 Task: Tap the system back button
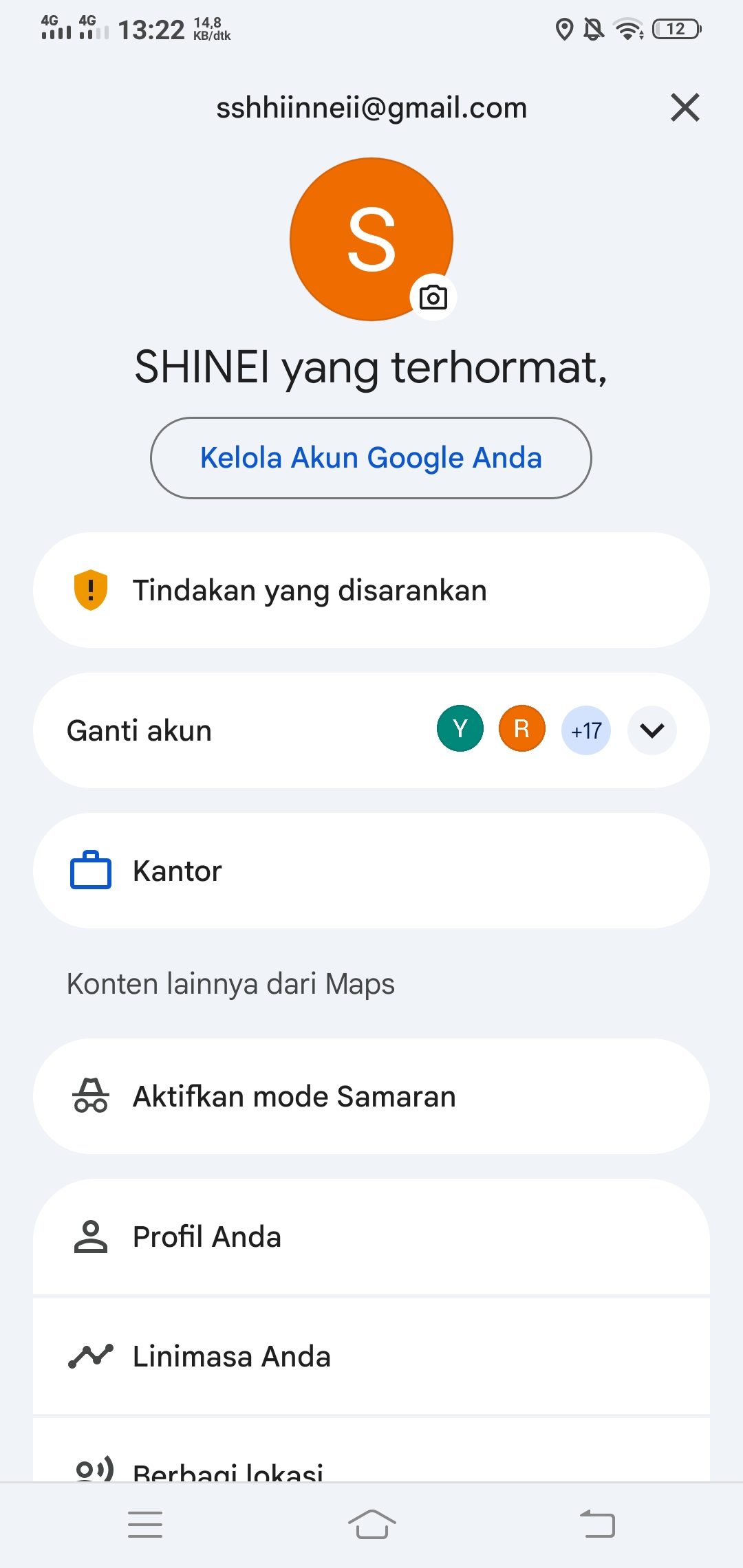[597, 1524]
